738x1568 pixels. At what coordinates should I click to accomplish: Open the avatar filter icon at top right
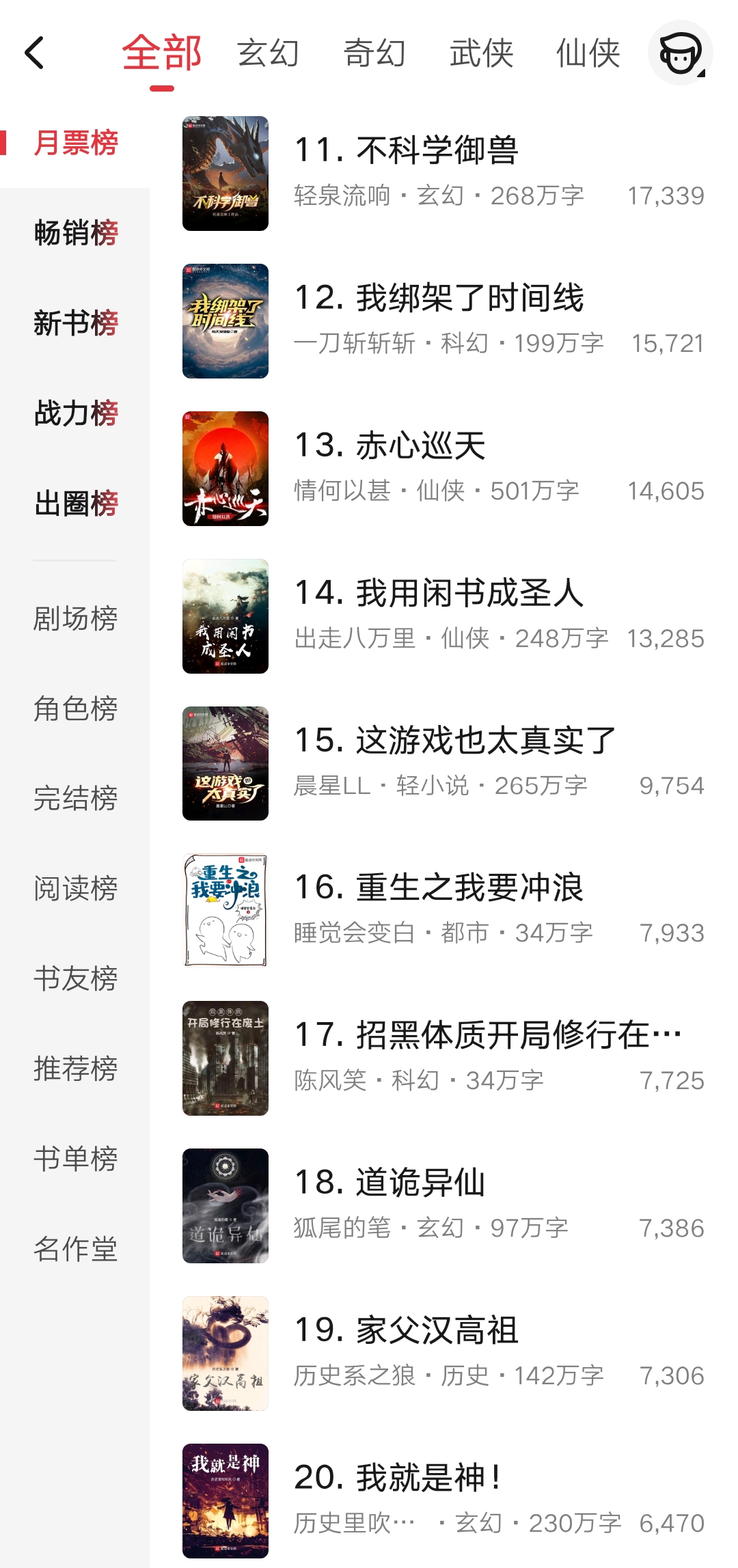[x=680, y=53]
